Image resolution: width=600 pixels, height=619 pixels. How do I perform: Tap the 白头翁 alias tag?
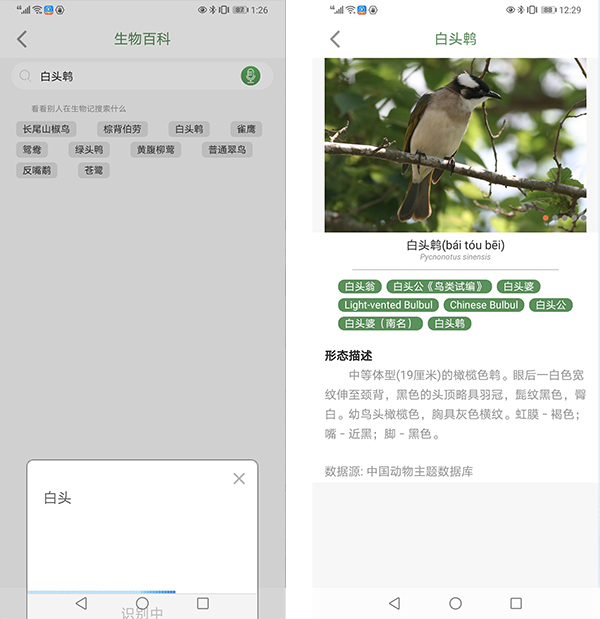pyautogui.click(x=358, y=287)
